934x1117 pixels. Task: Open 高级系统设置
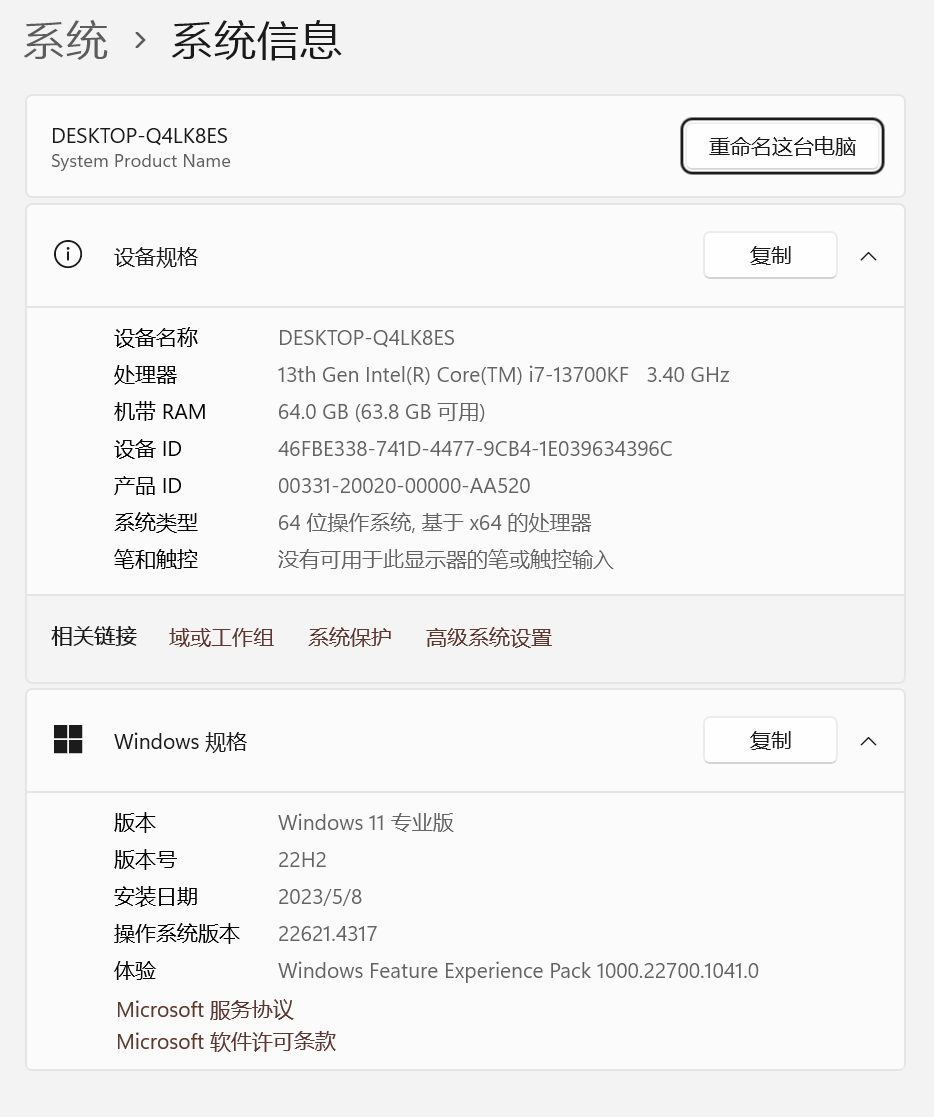point(488,638)
